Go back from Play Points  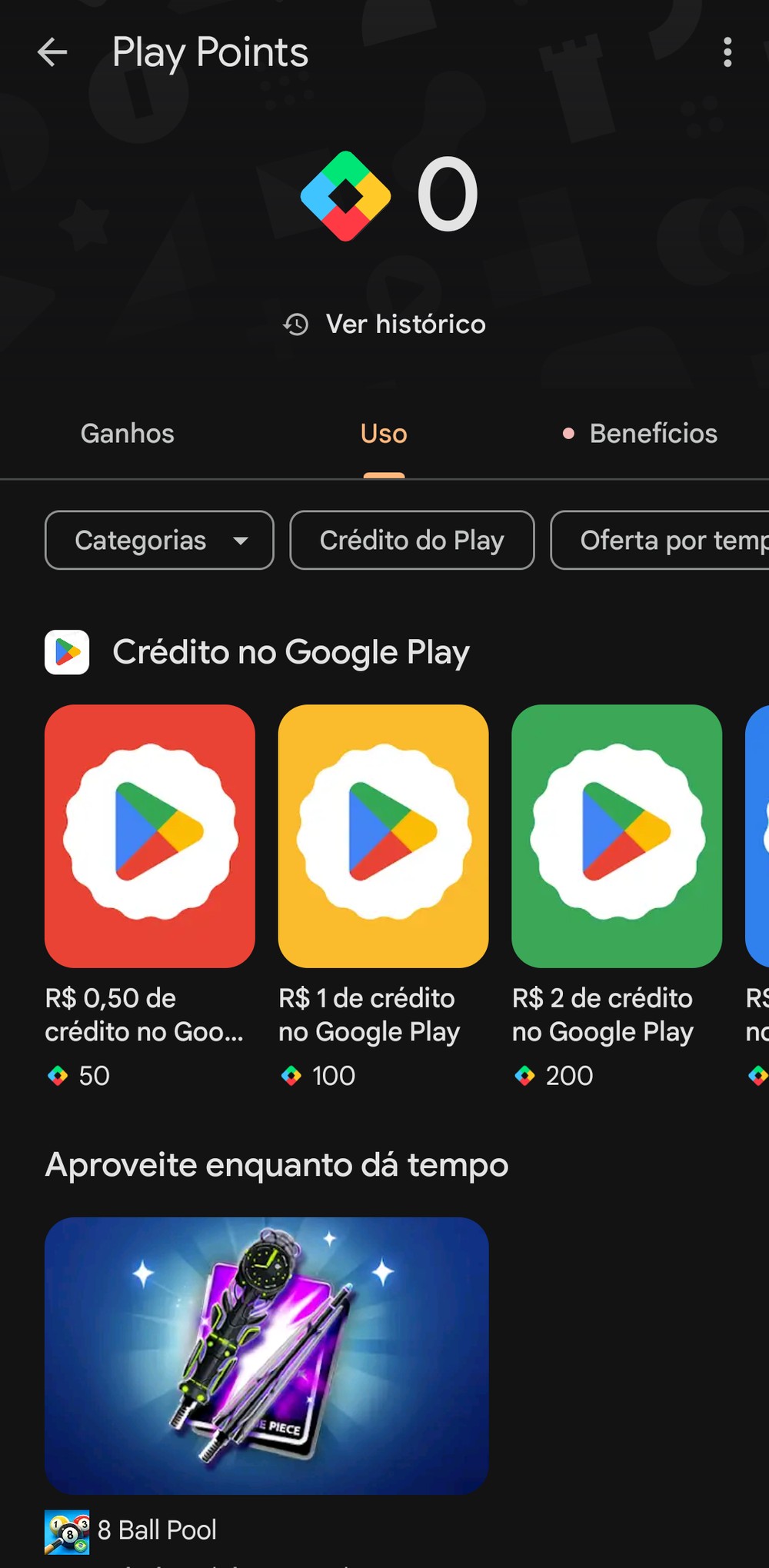52,52
